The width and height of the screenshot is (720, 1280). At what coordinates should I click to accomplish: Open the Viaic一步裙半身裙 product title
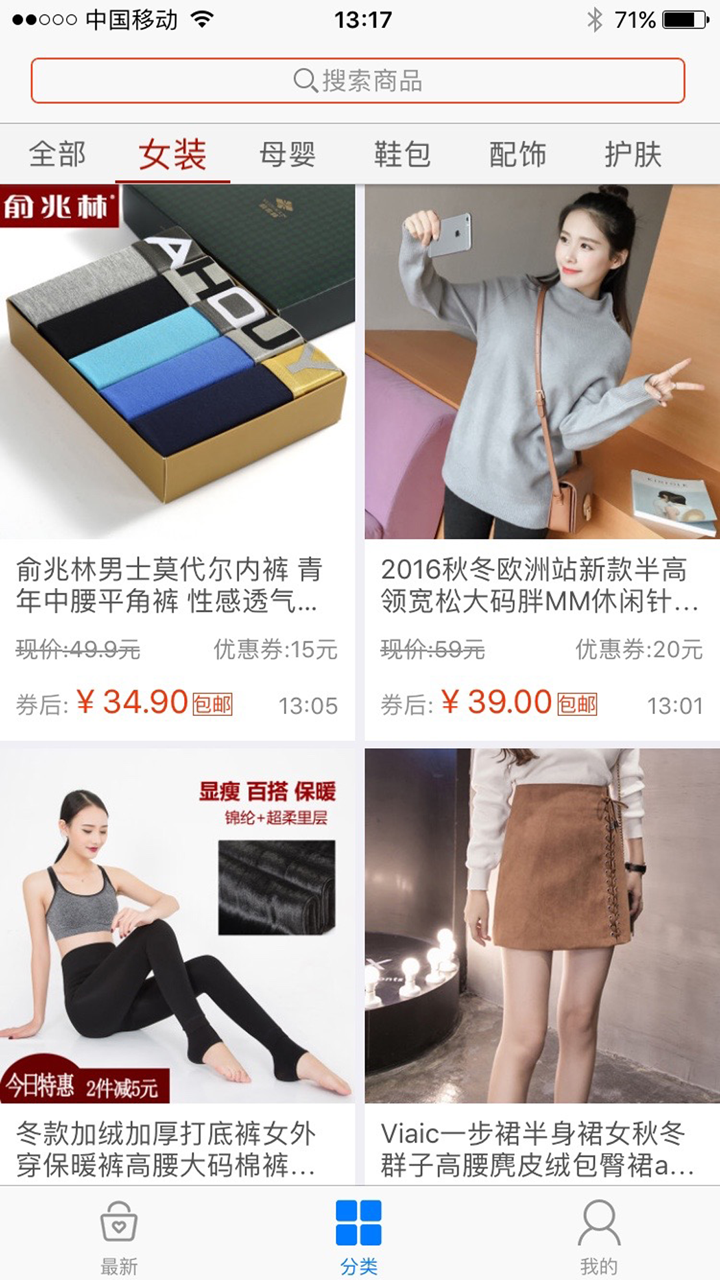click(540, 1150)
